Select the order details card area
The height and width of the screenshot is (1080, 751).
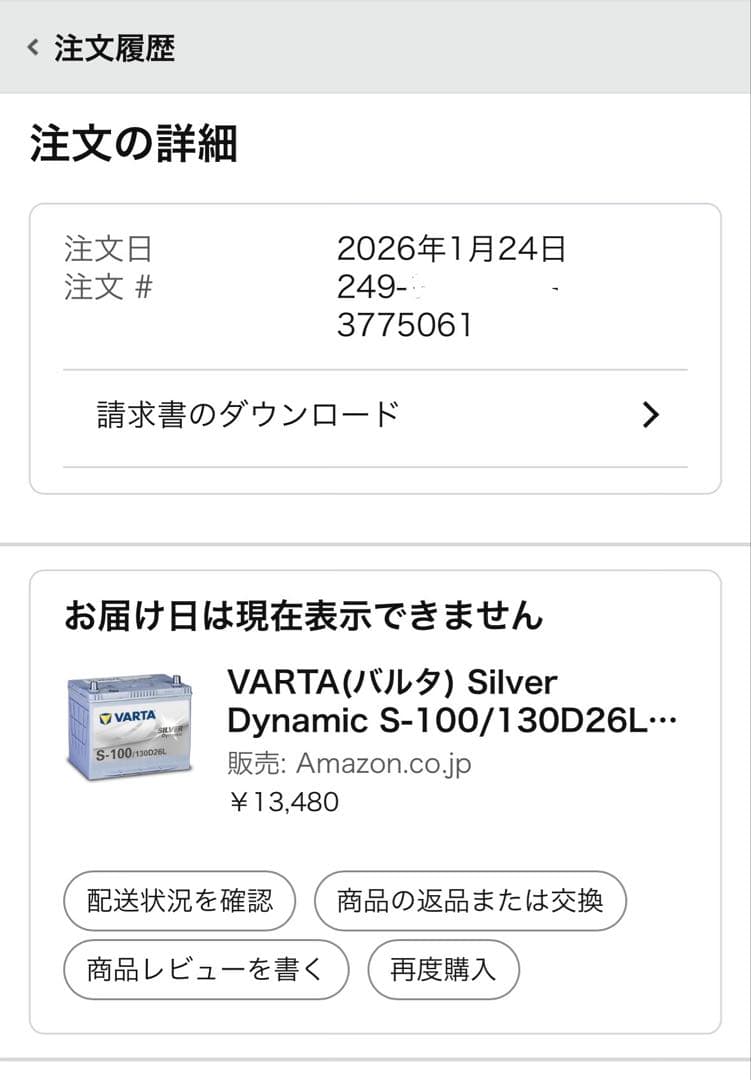click(x=375, y=348)
